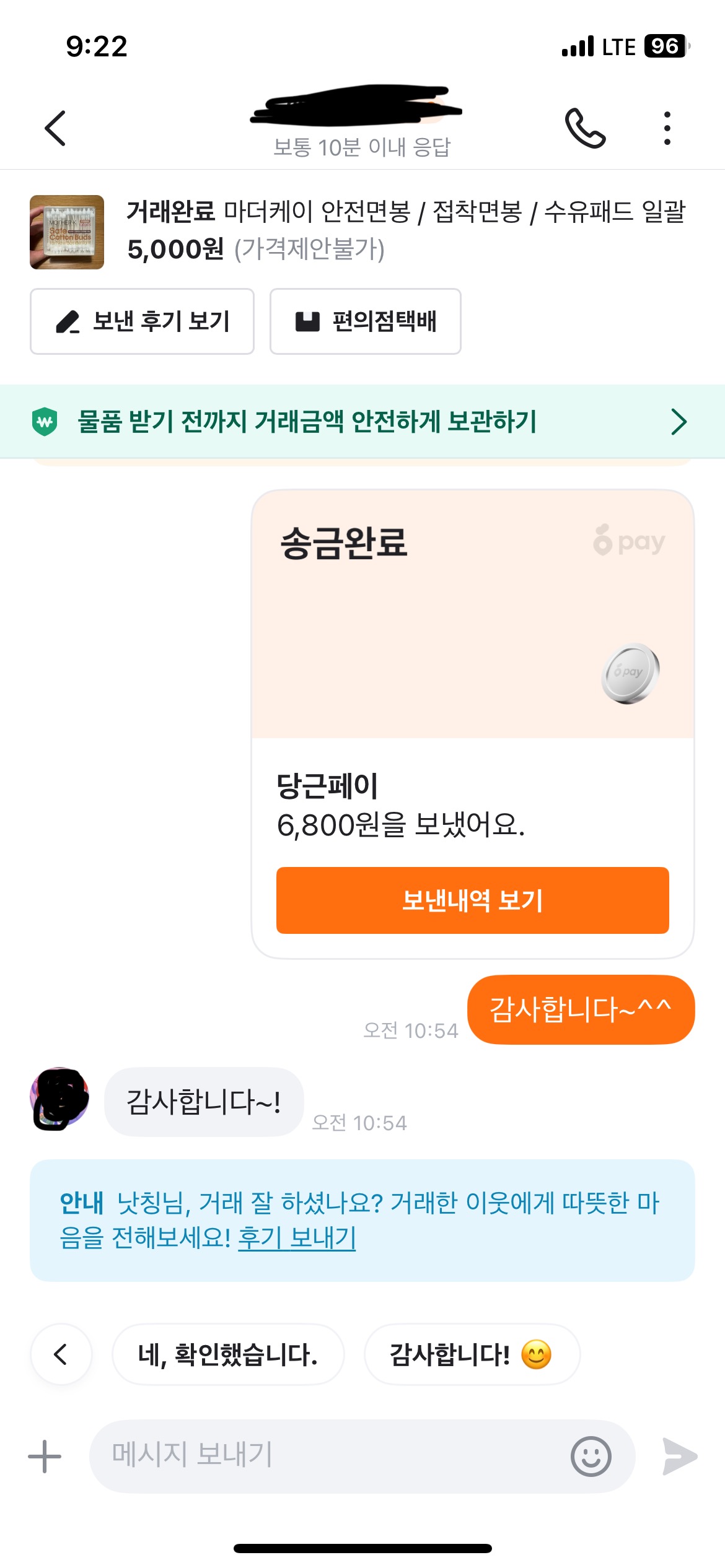This screenshot has width=725, height=1568.
Task: Open the 거래금액 안전하게 보관하기 banner
Action: click(x=362, y=422)
